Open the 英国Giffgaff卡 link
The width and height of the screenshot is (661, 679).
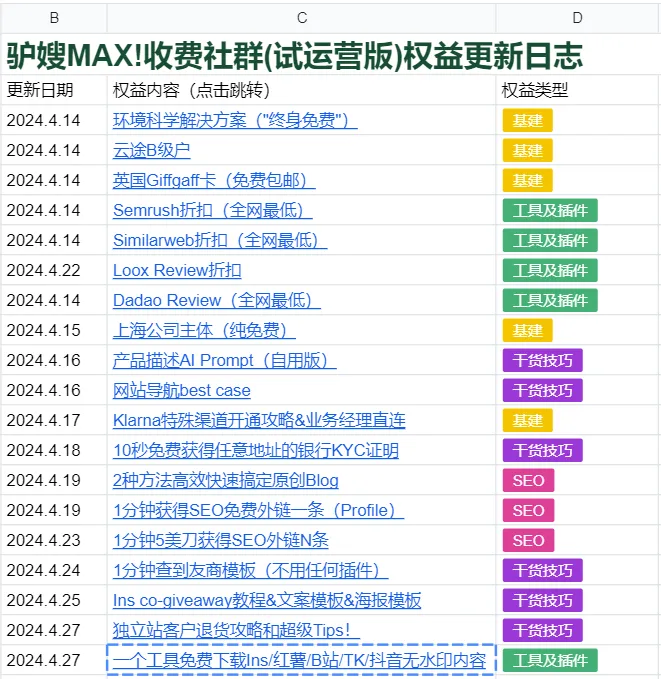point(214,181)
